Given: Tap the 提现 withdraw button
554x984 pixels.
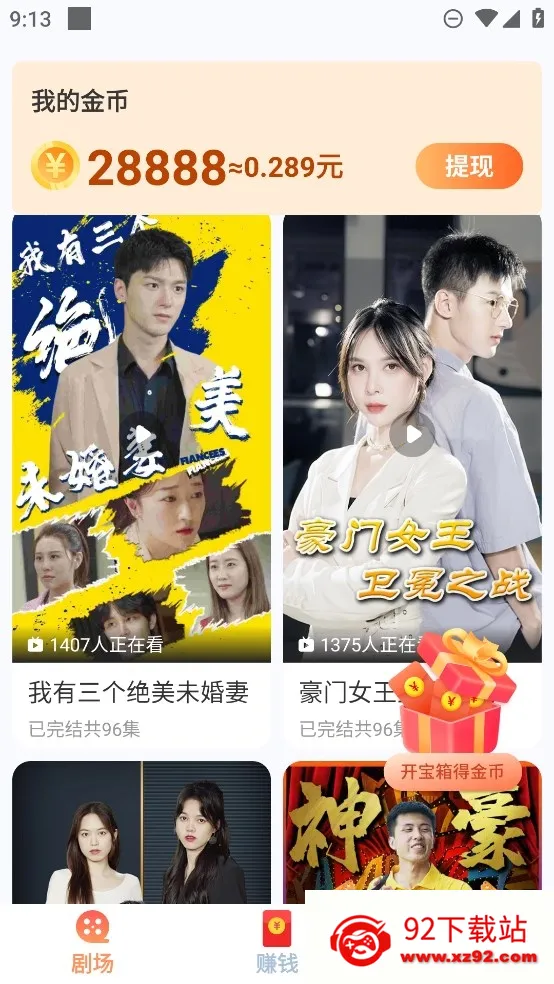Looking at the screenshot, I should 469,166.
